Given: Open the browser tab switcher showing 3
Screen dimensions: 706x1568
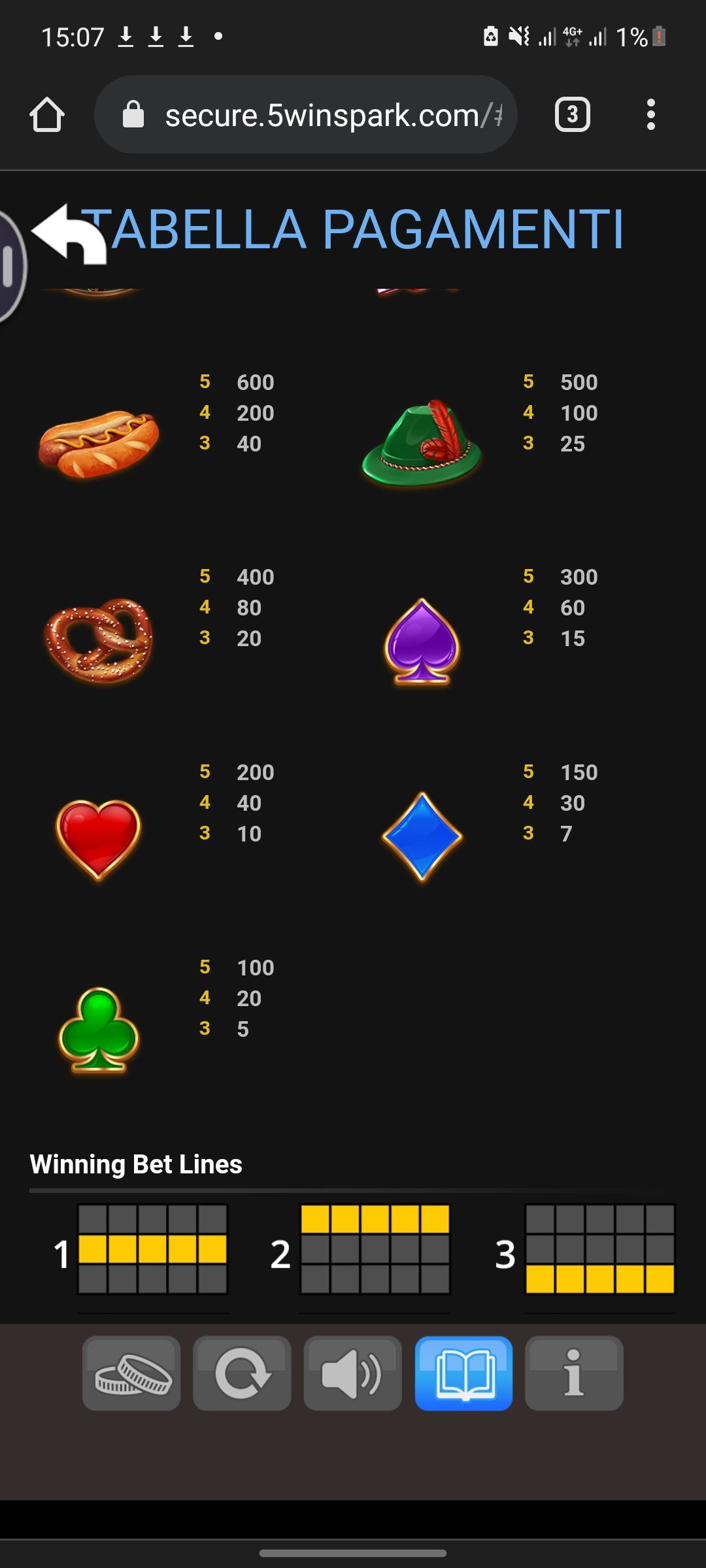Looking at the screenshot, I should click(x=572, y=116).
